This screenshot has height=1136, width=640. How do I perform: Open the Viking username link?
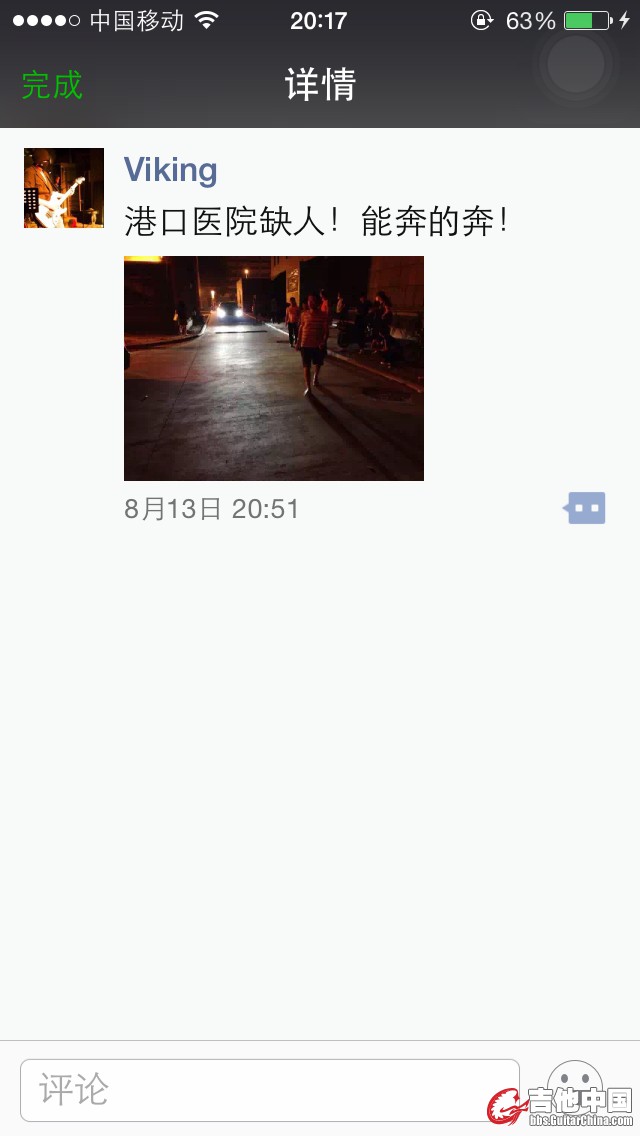(x=170, y=170)
